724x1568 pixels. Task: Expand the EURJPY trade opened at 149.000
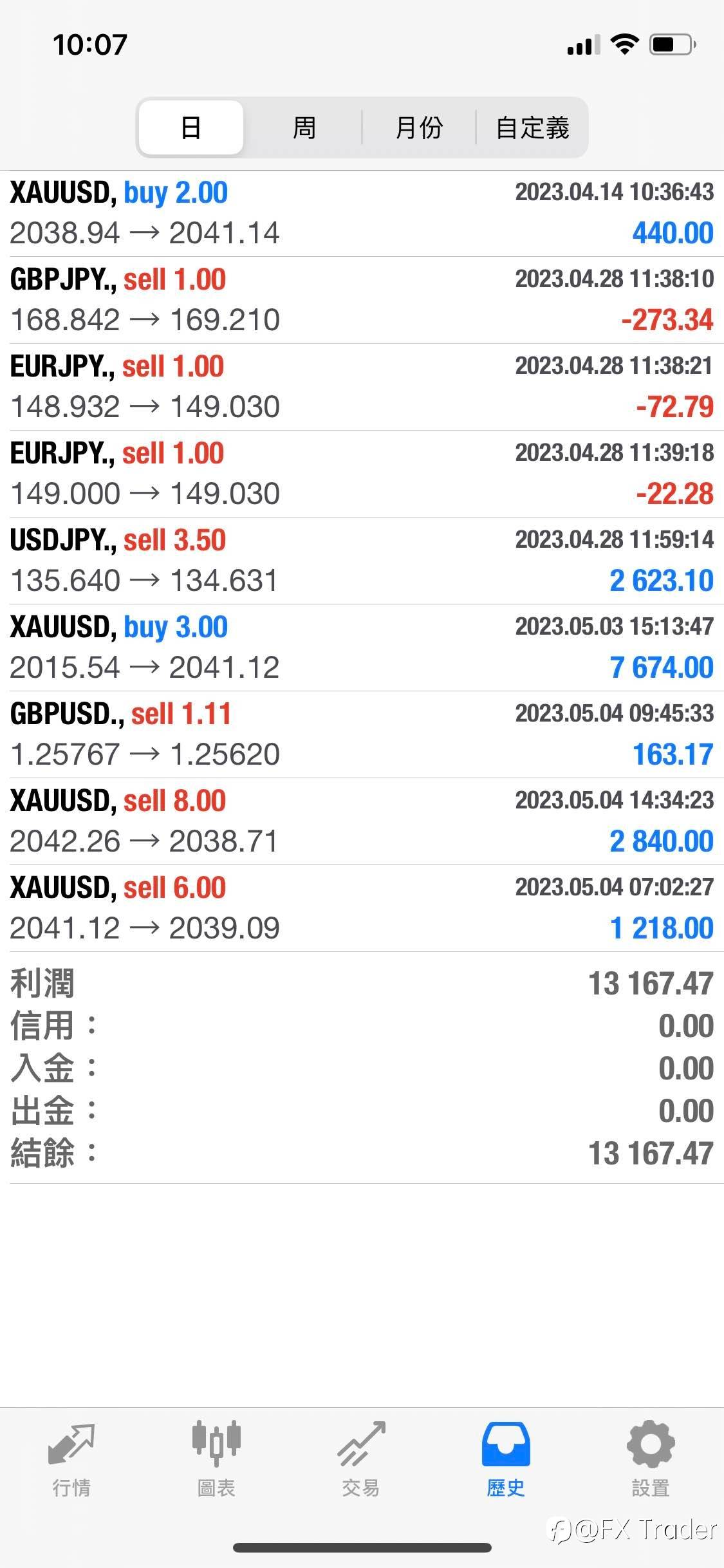(x=362, y=474)
